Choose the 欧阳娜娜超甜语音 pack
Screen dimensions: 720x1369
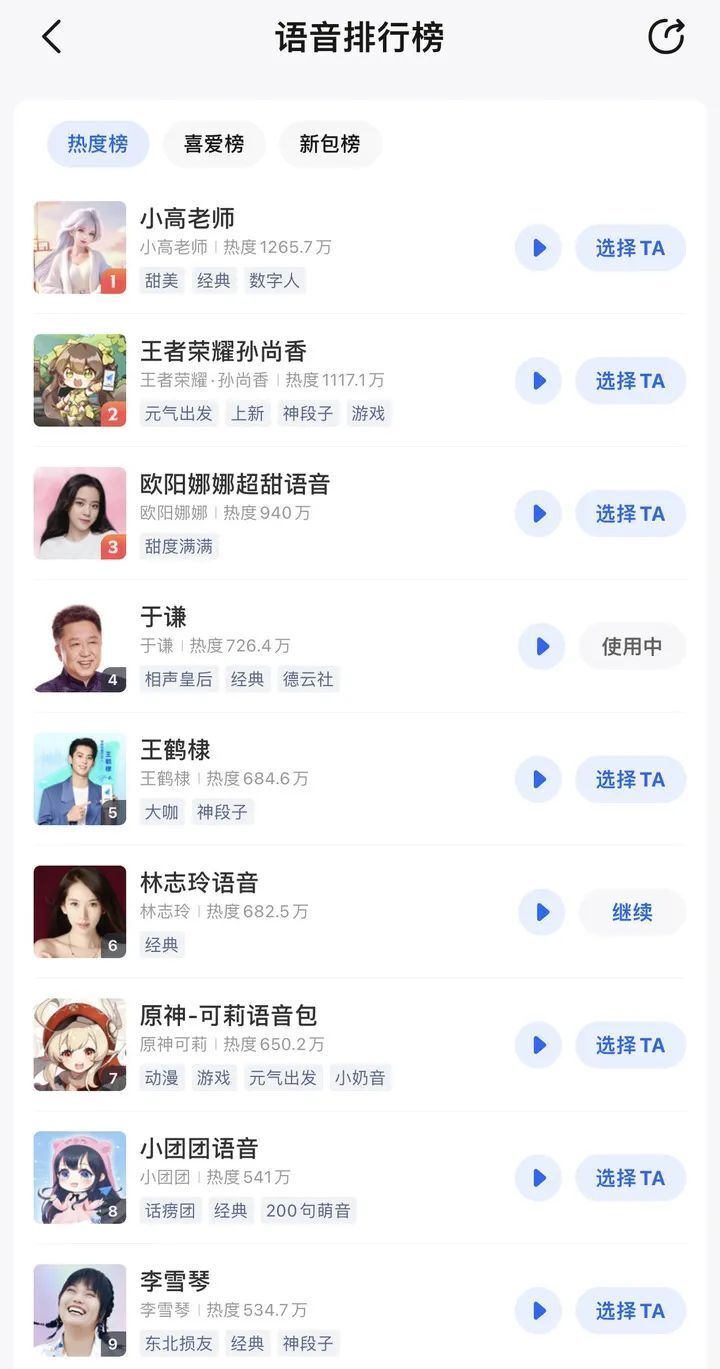coord(630,514)
